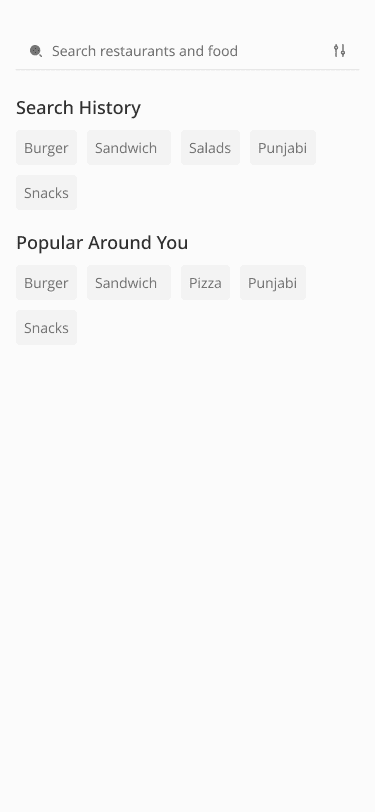The width and height of the screenshot is (375, 812).
Task: Choose Sandwich from Search History
Action: pyautogui.click(x=129, y=148)
